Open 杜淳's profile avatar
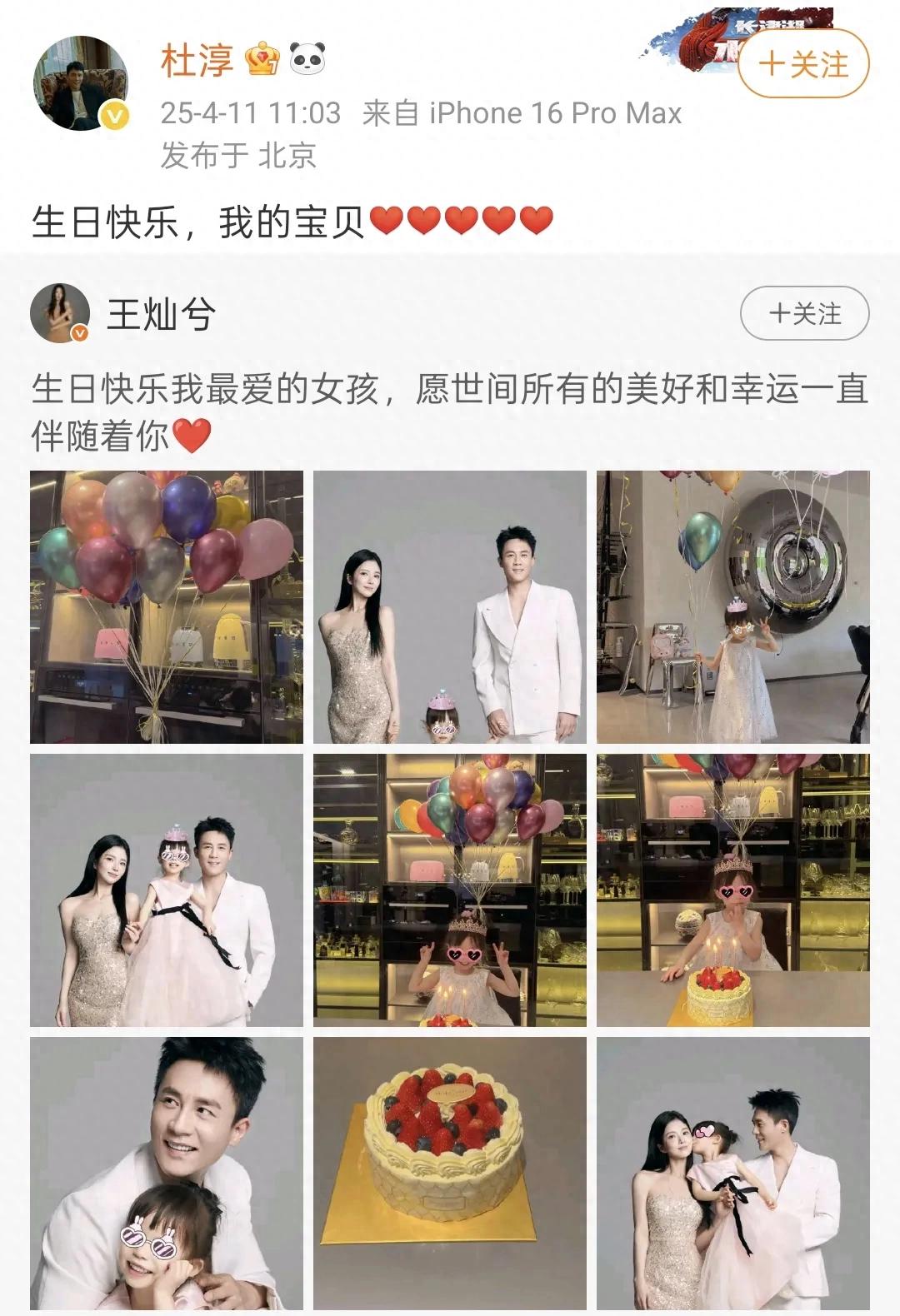This screenshot has height=1316, width=900. 81,83
